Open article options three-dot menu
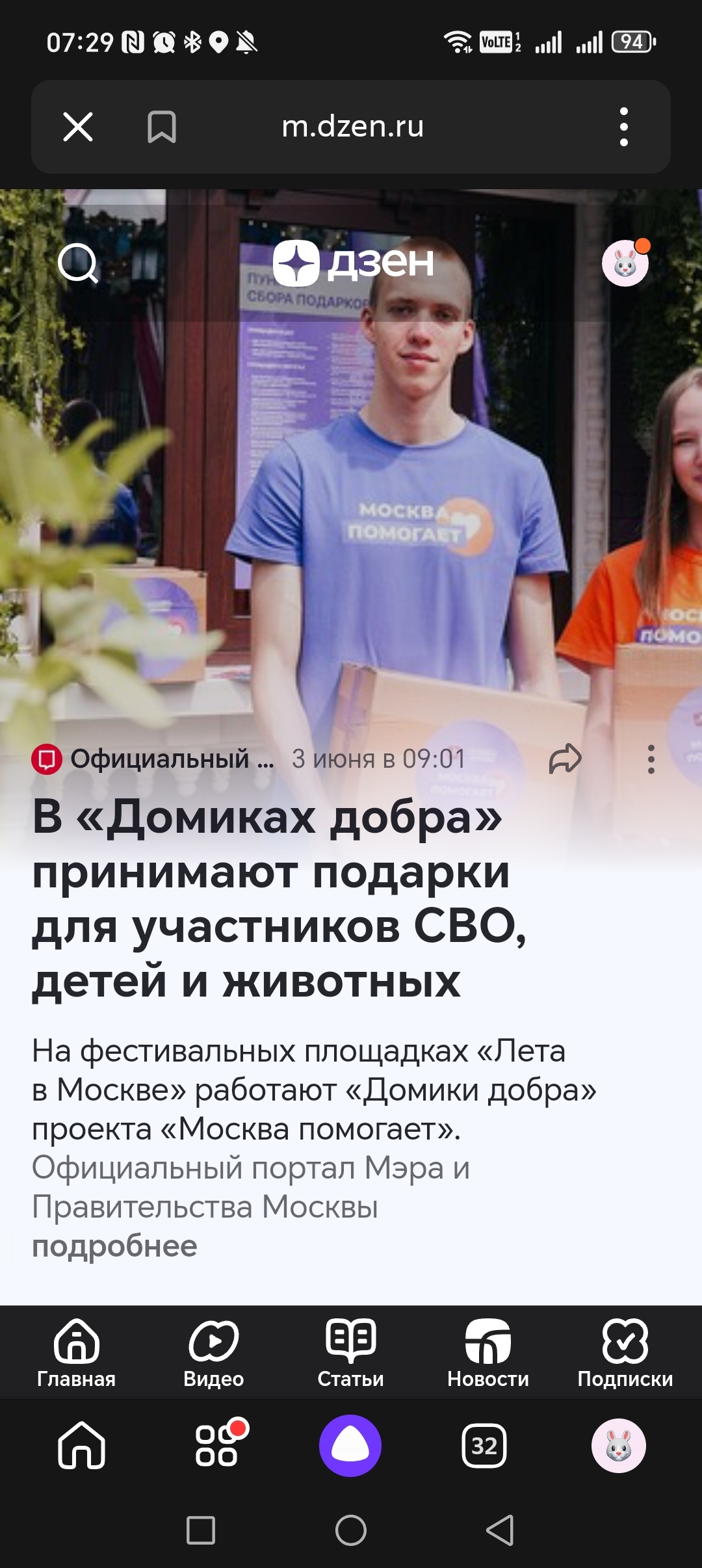 [x=651, y=759]
